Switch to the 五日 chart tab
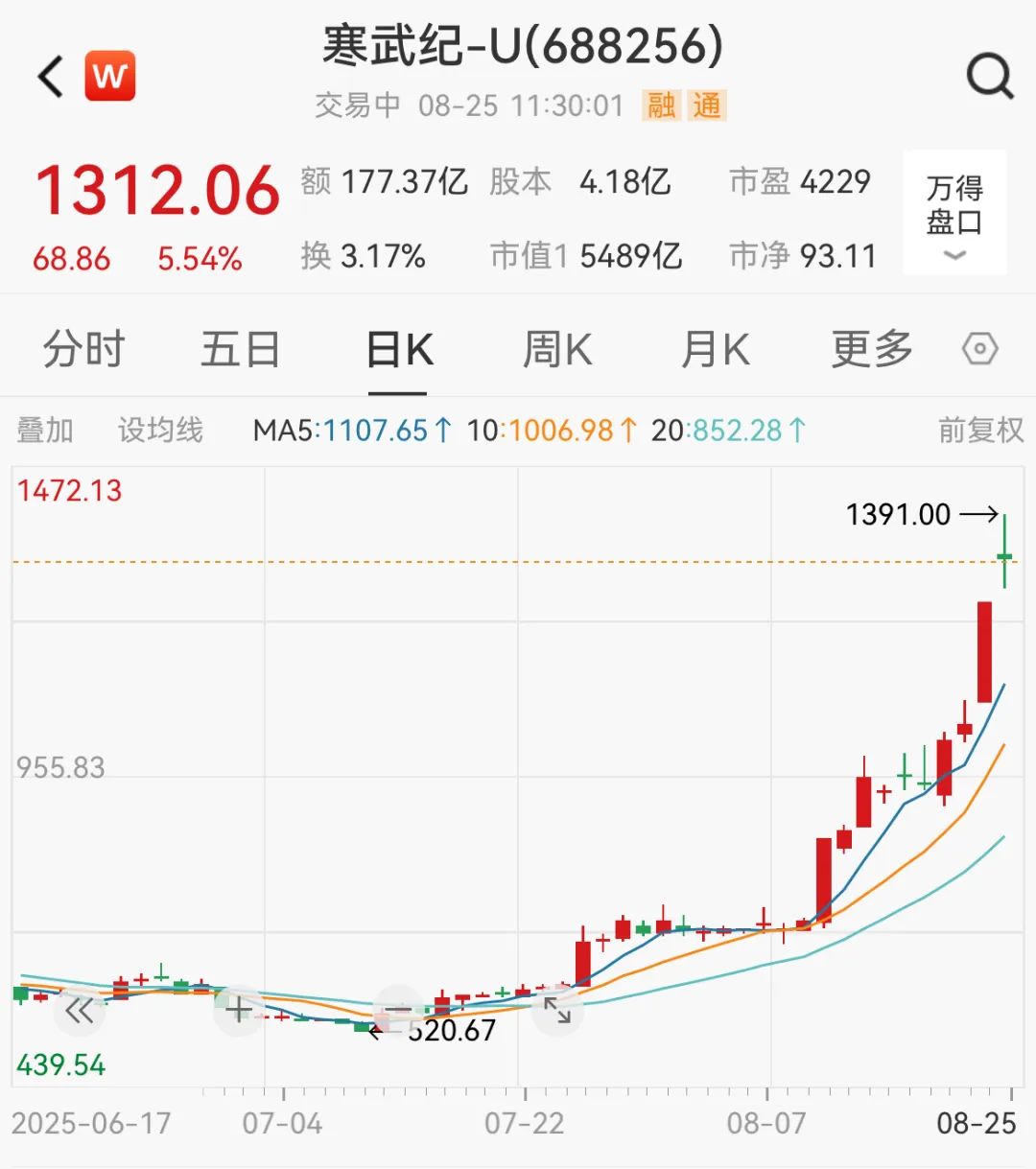The width and height of the screenshot is (1036, 1169). [240, 349]
